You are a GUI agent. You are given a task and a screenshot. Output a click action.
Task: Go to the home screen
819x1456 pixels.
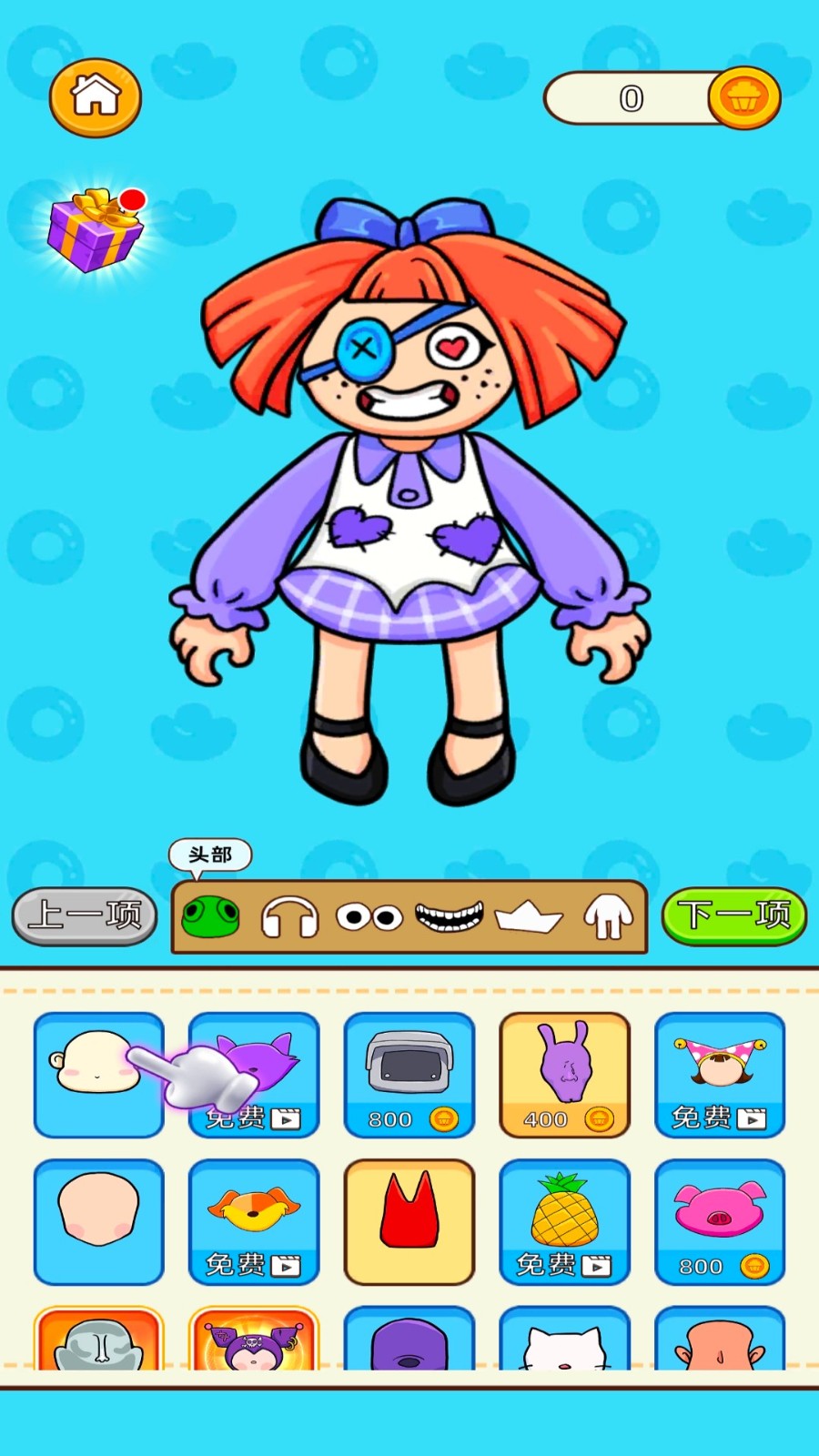tap(95, 96)
